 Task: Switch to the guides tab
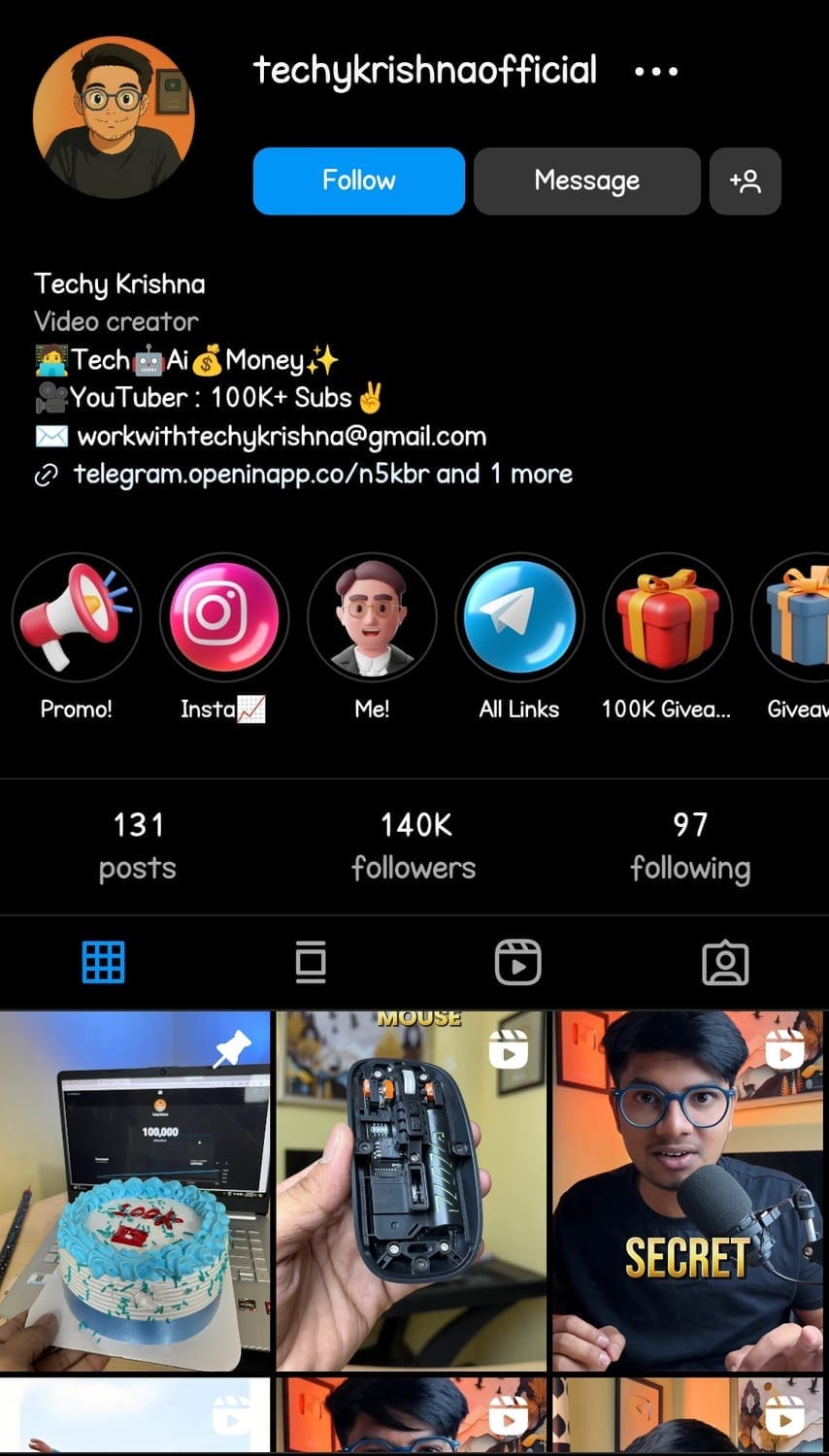311,963
